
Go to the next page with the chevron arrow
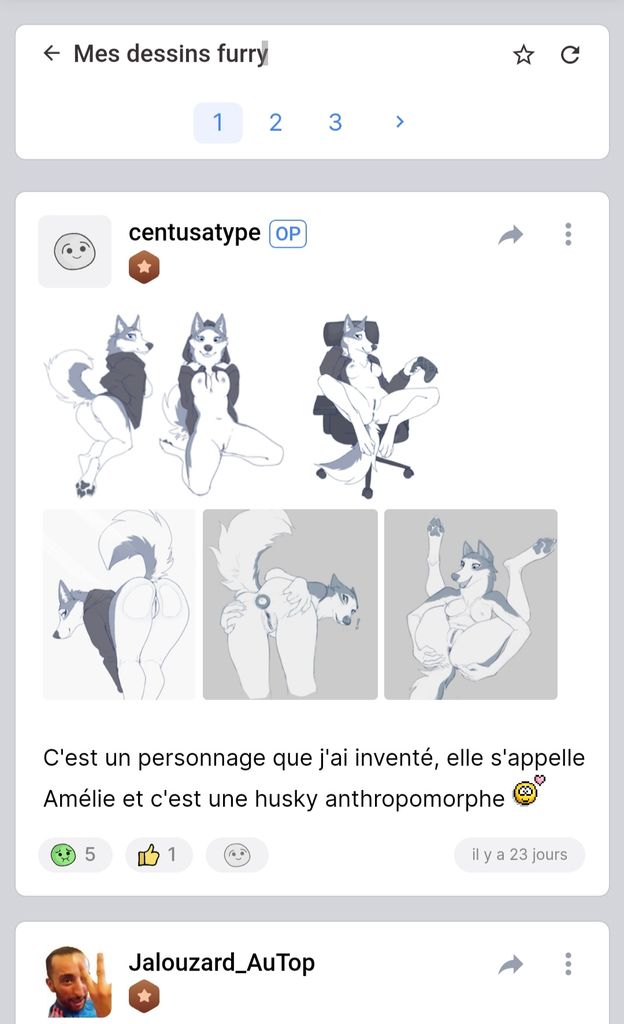pos(399,122)
